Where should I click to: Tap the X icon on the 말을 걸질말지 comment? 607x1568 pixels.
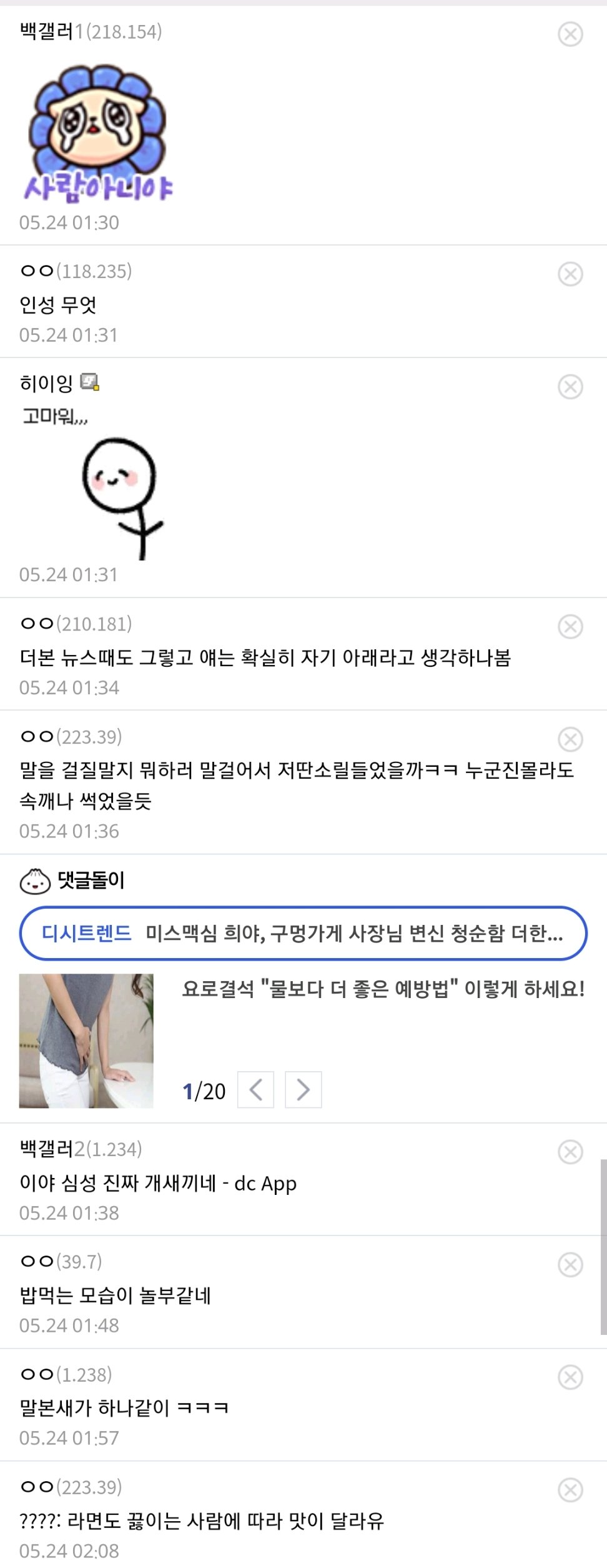(570, 739)
